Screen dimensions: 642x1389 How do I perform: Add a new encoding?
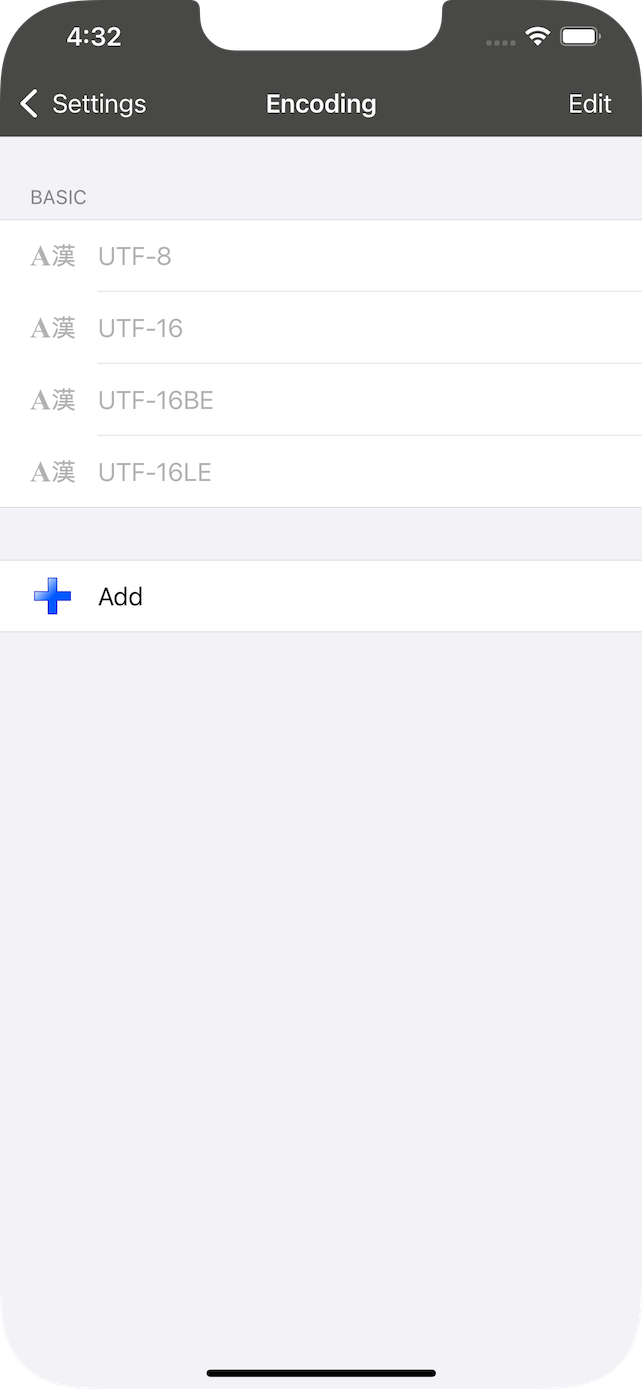click(x=321, y=596)
